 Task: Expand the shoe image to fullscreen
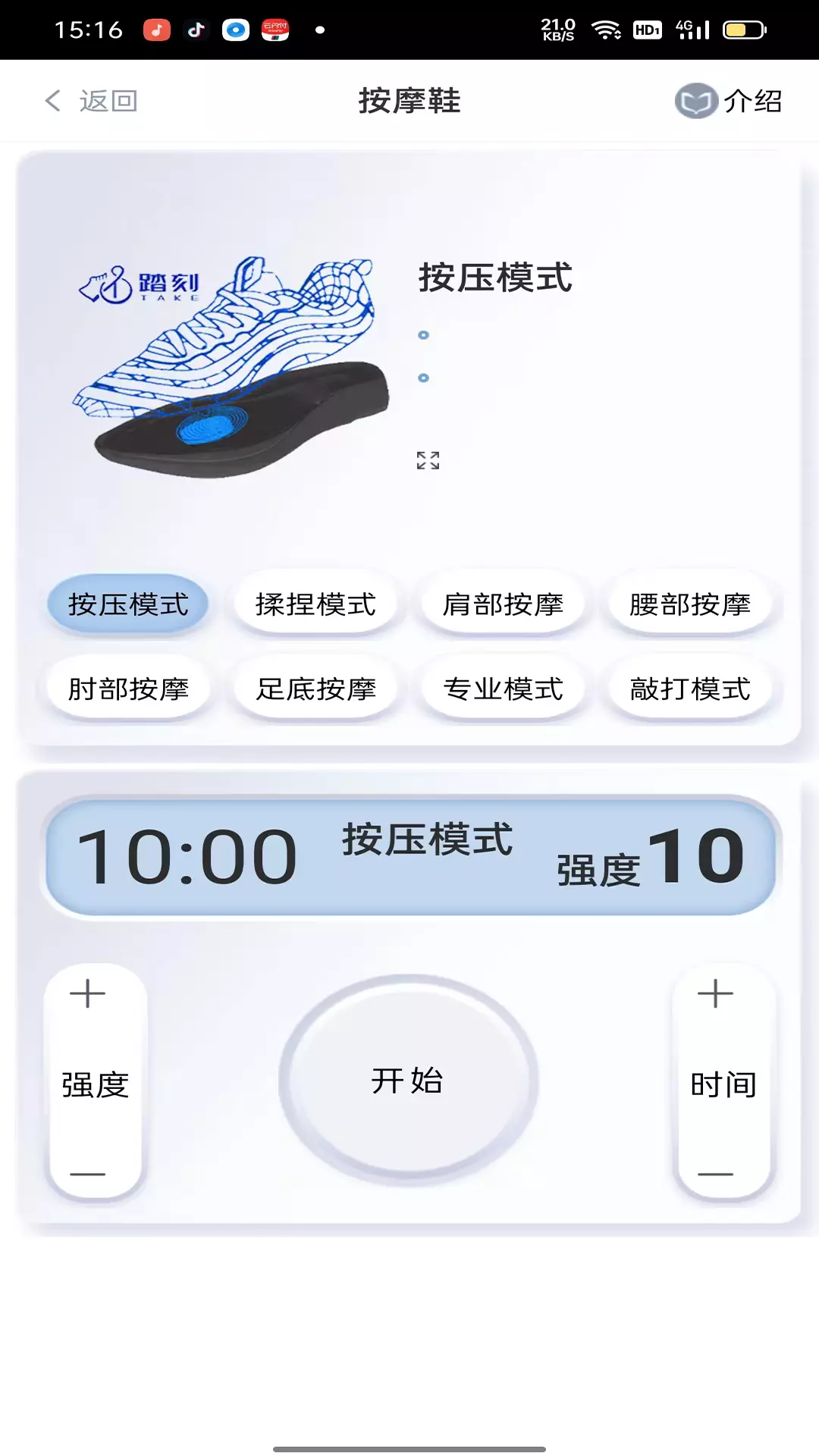[x=428, y=460]
